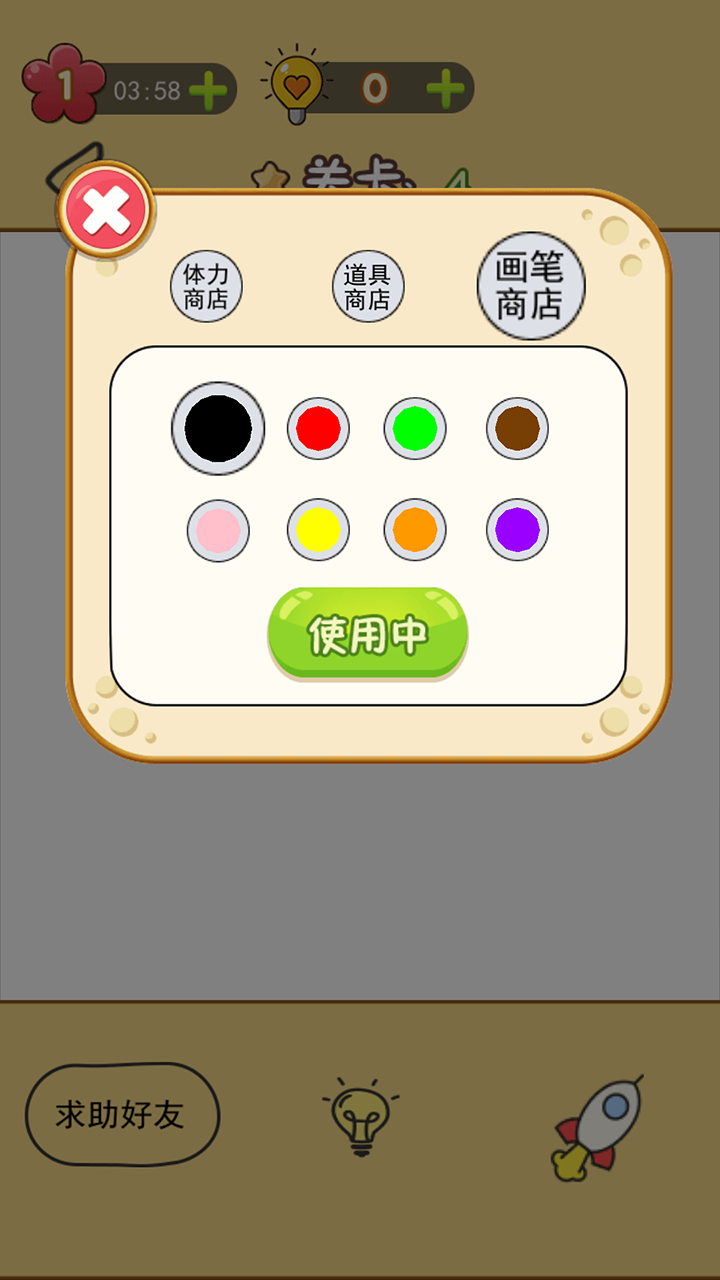Add more hints with the lightbulb plus

tap(445, 90)
